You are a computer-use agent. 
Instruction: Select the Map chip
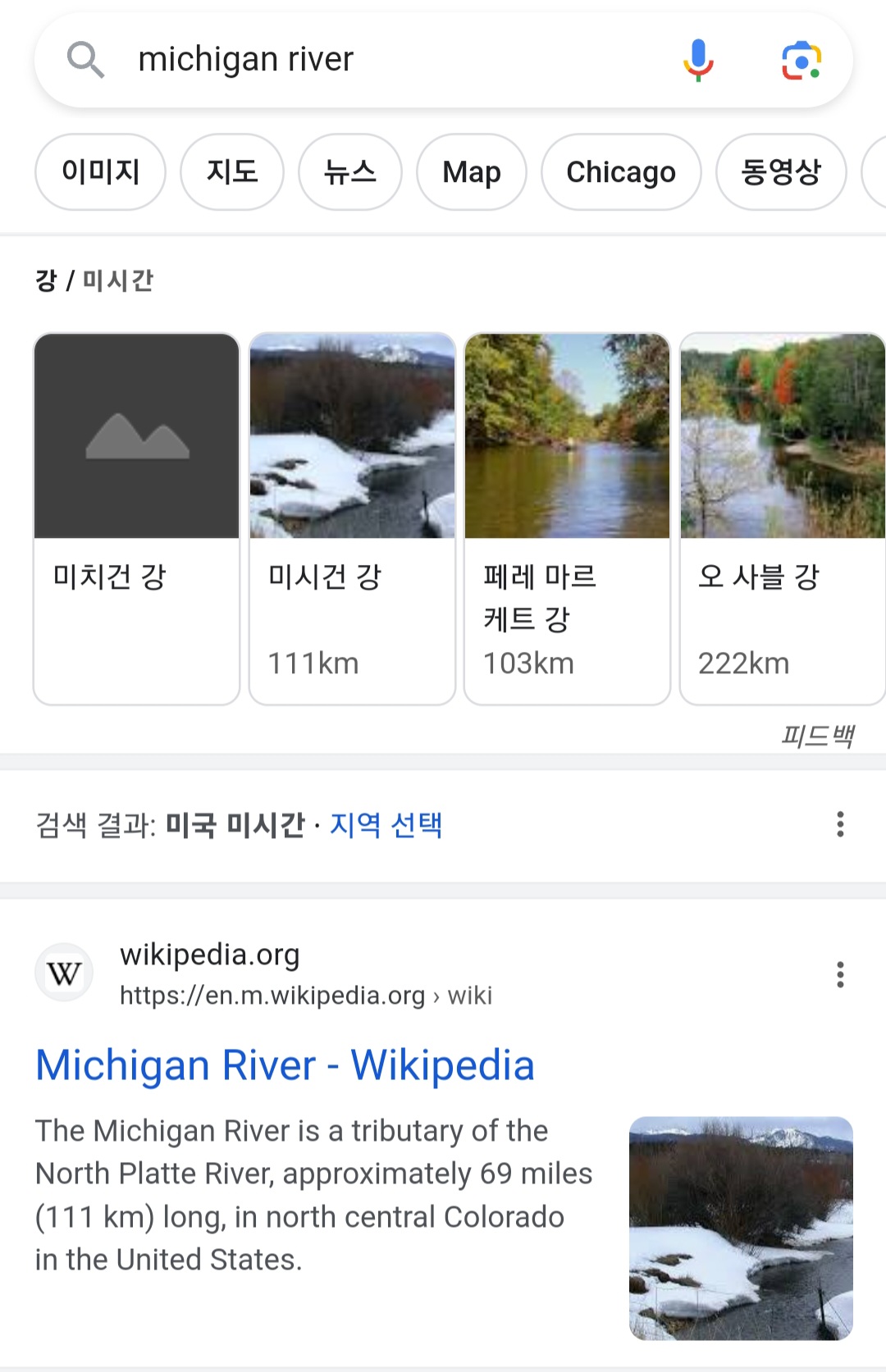[472, 172]
